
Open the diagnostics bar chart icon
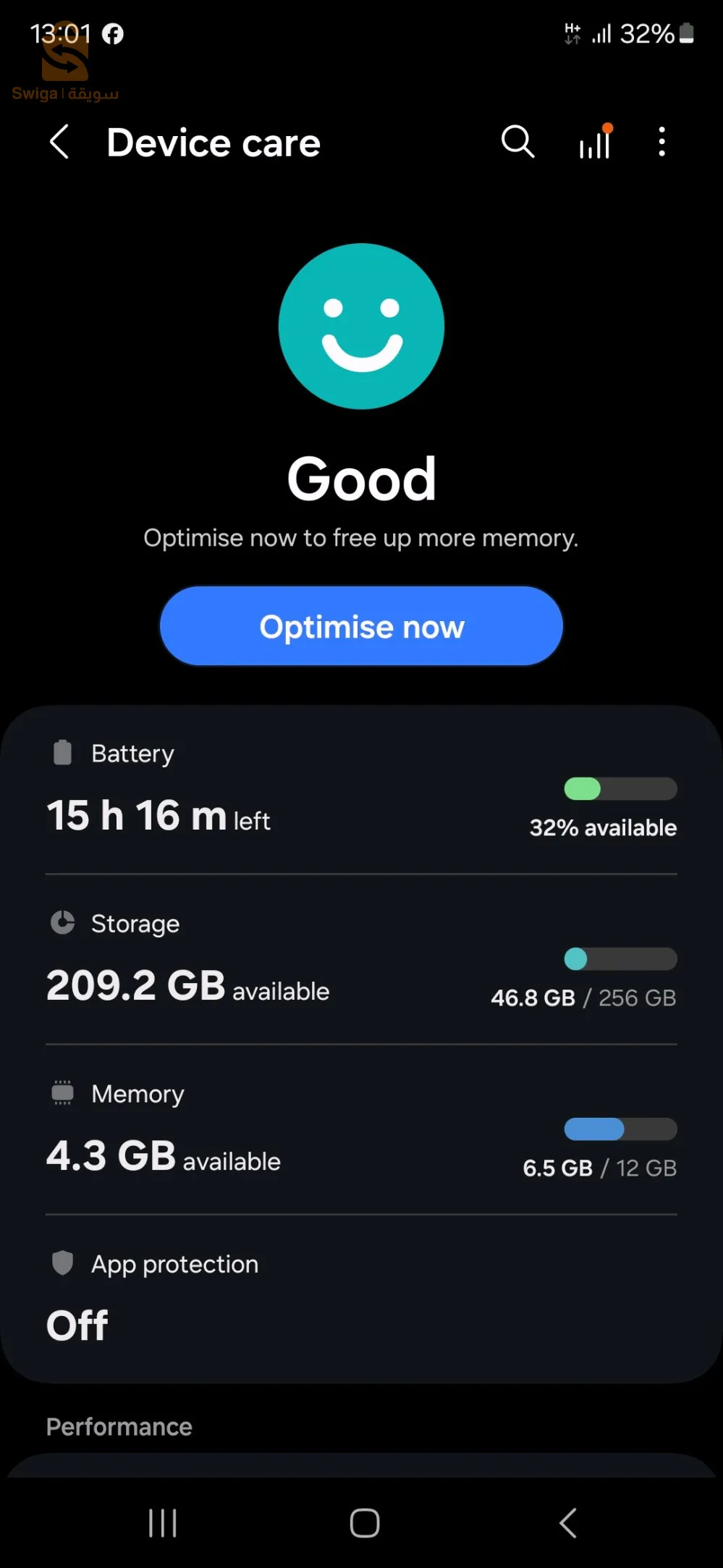tap(595, 142)
